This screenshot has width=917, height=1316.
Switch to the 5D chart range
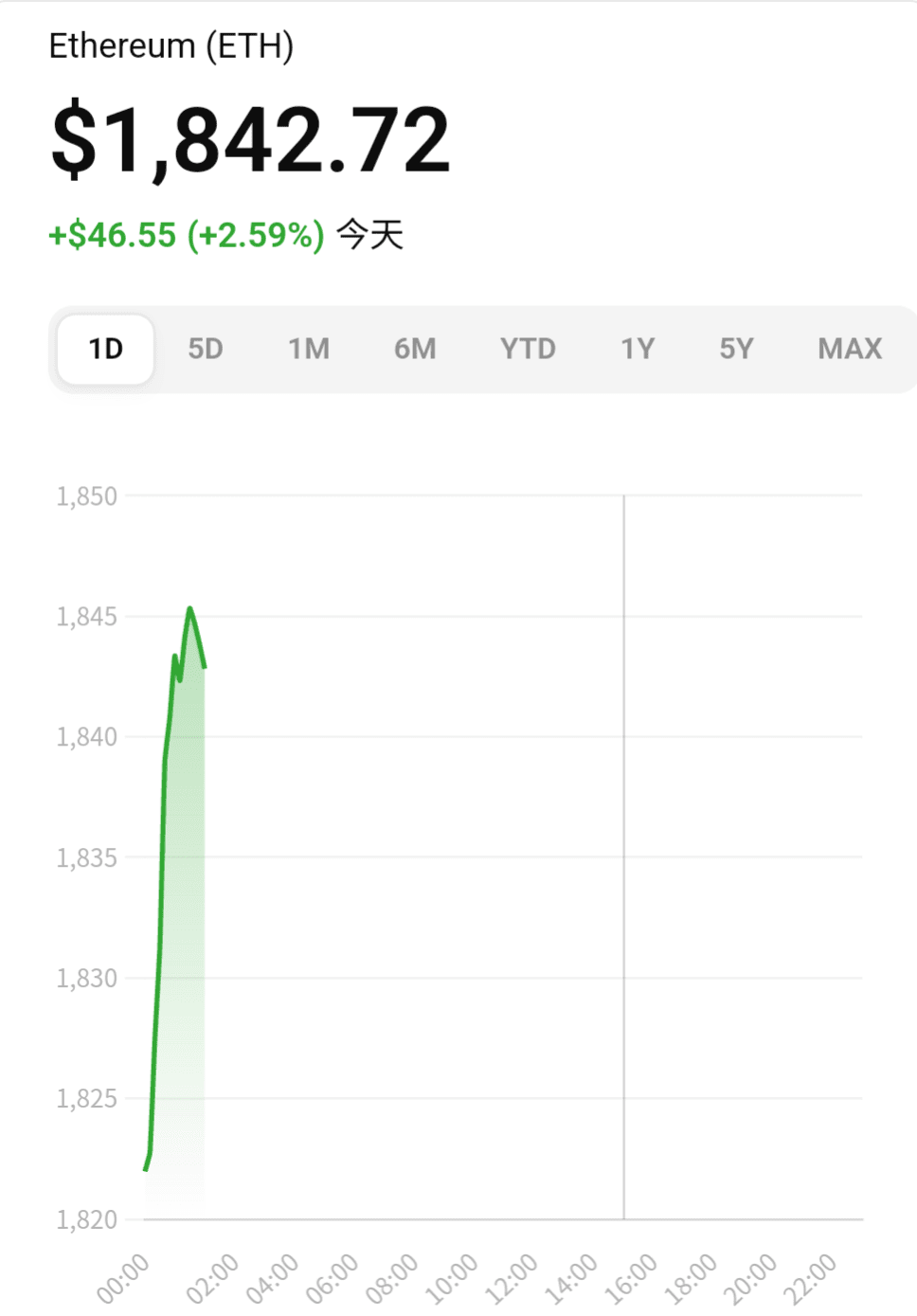(205, 349)
